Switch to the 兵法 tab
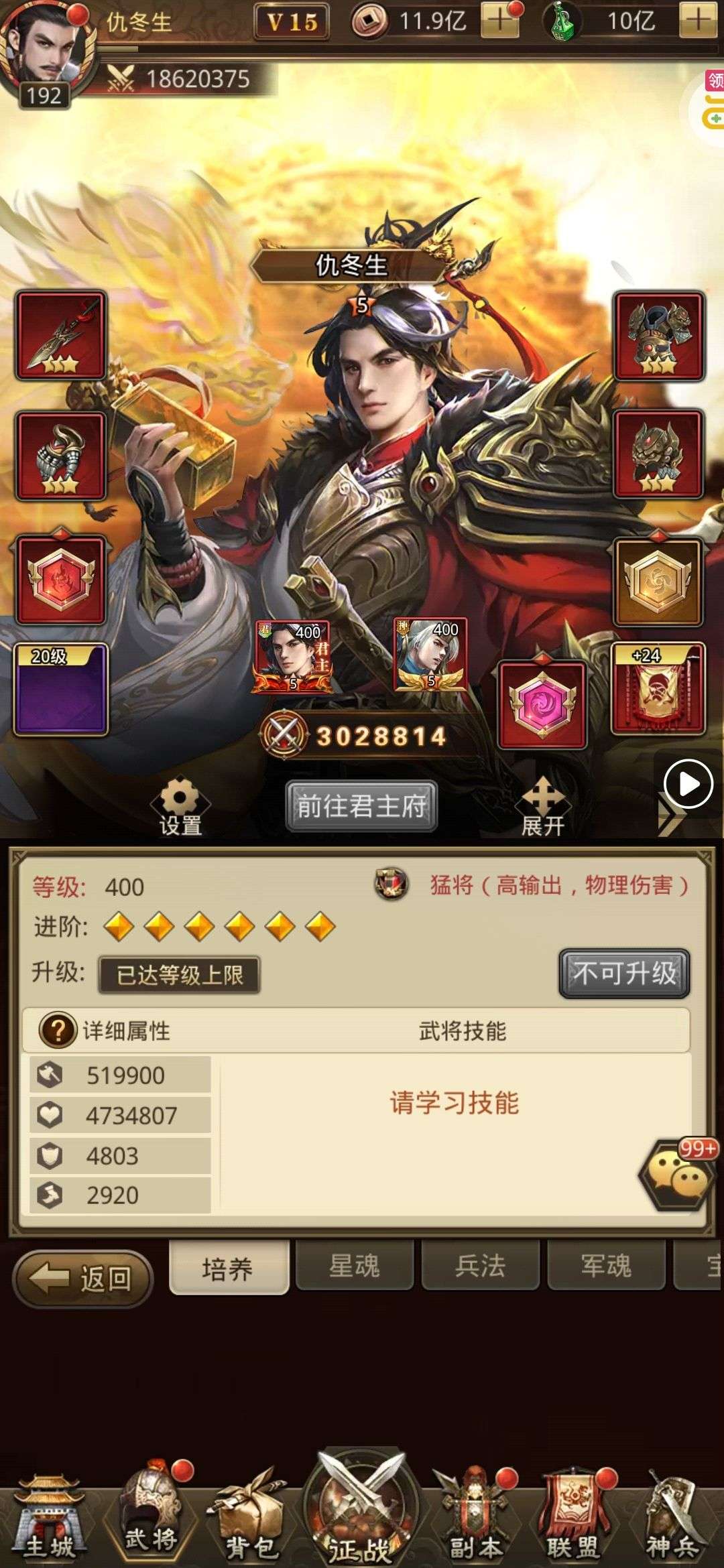The height and width of the screenshot is (1568, 724). 480,1266
